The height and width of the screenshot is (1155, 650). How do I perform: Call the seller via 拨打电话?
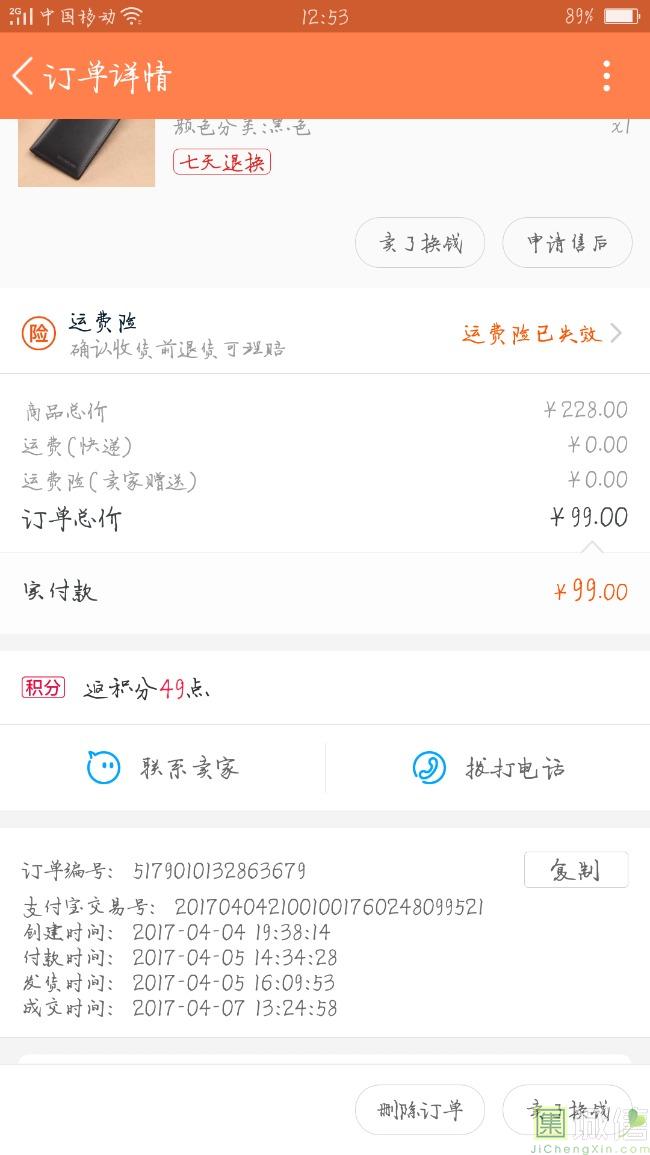(x=488, y=768)
